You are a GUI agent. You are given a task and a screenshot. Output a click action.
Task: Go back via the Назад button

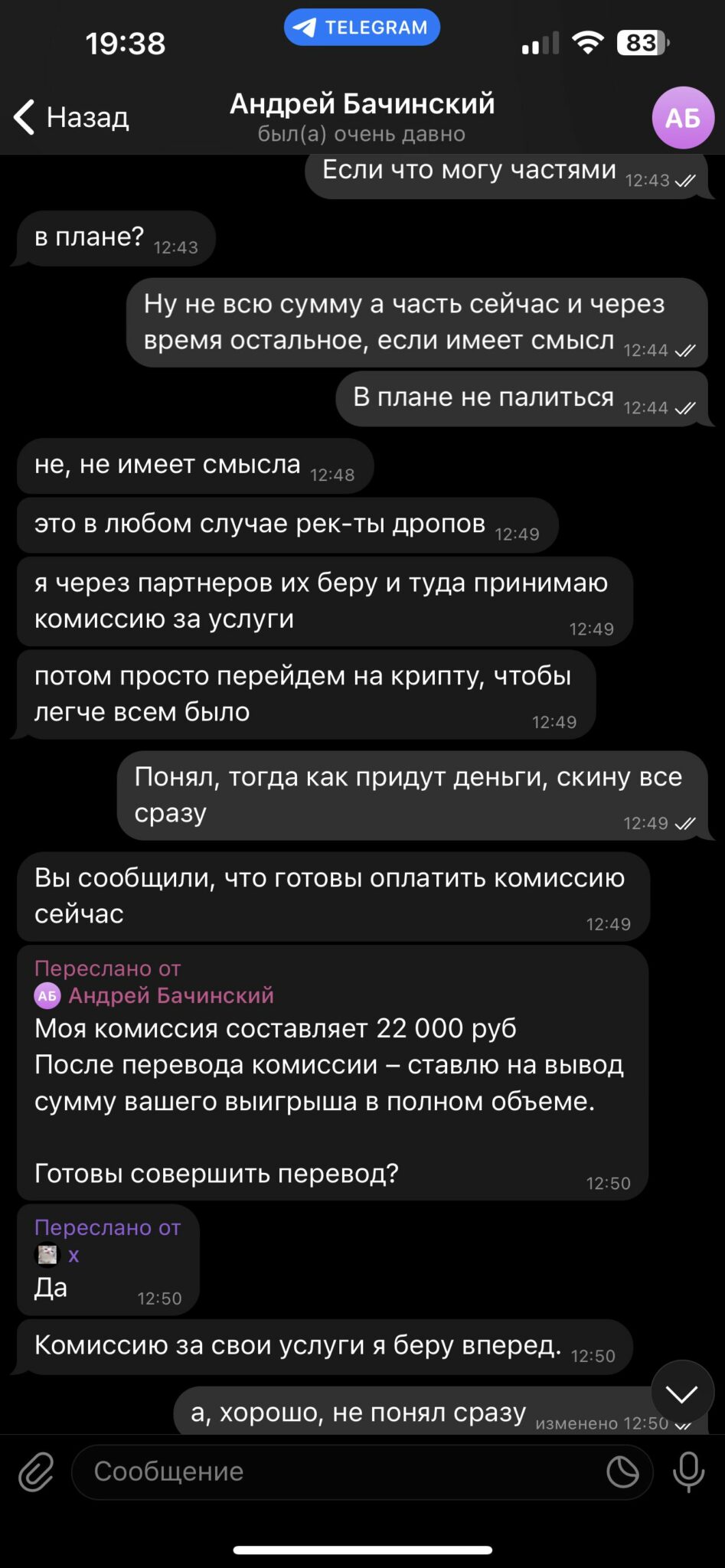pos(71,117)
